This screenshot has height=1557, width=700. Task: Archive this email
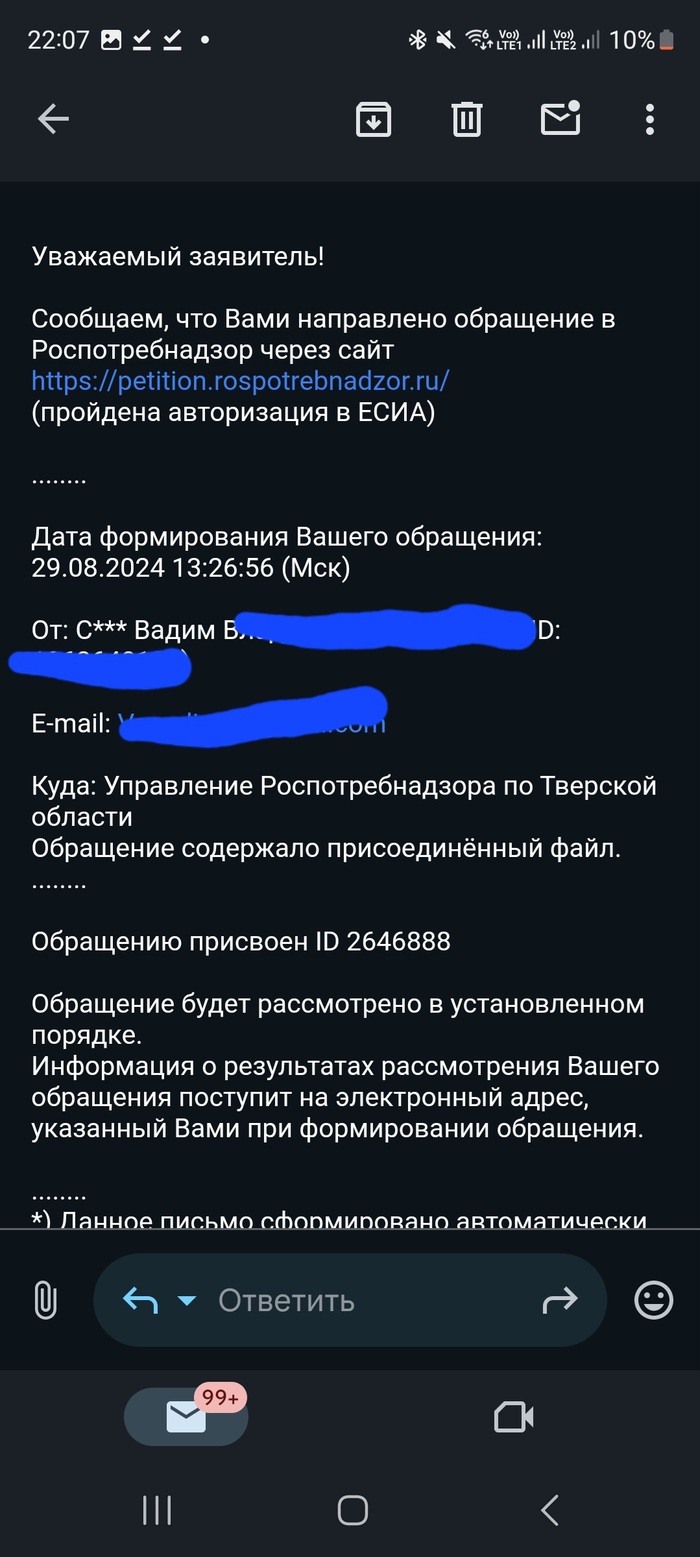(x=373, y=120)
